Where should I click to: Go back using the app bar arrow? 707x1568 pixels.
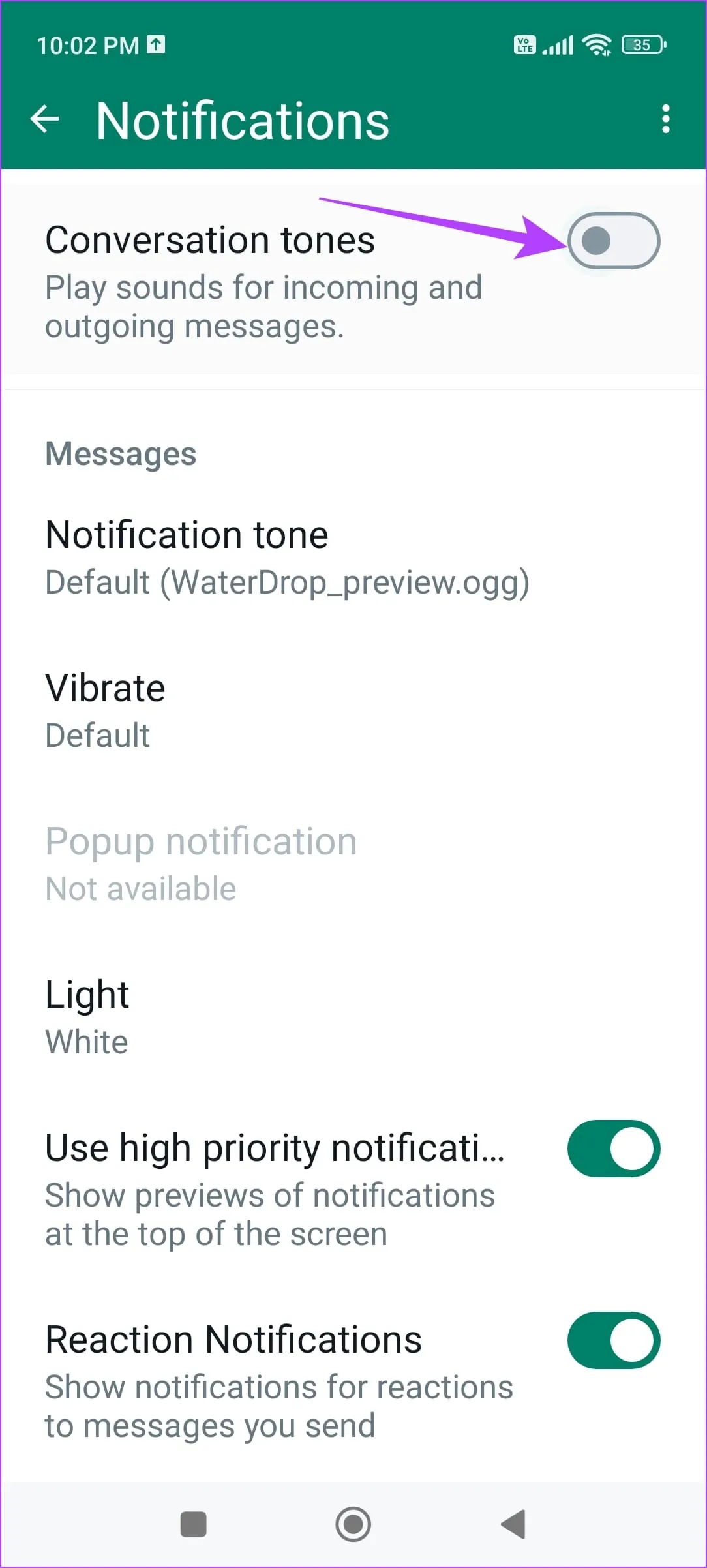(x=45, y=119)
